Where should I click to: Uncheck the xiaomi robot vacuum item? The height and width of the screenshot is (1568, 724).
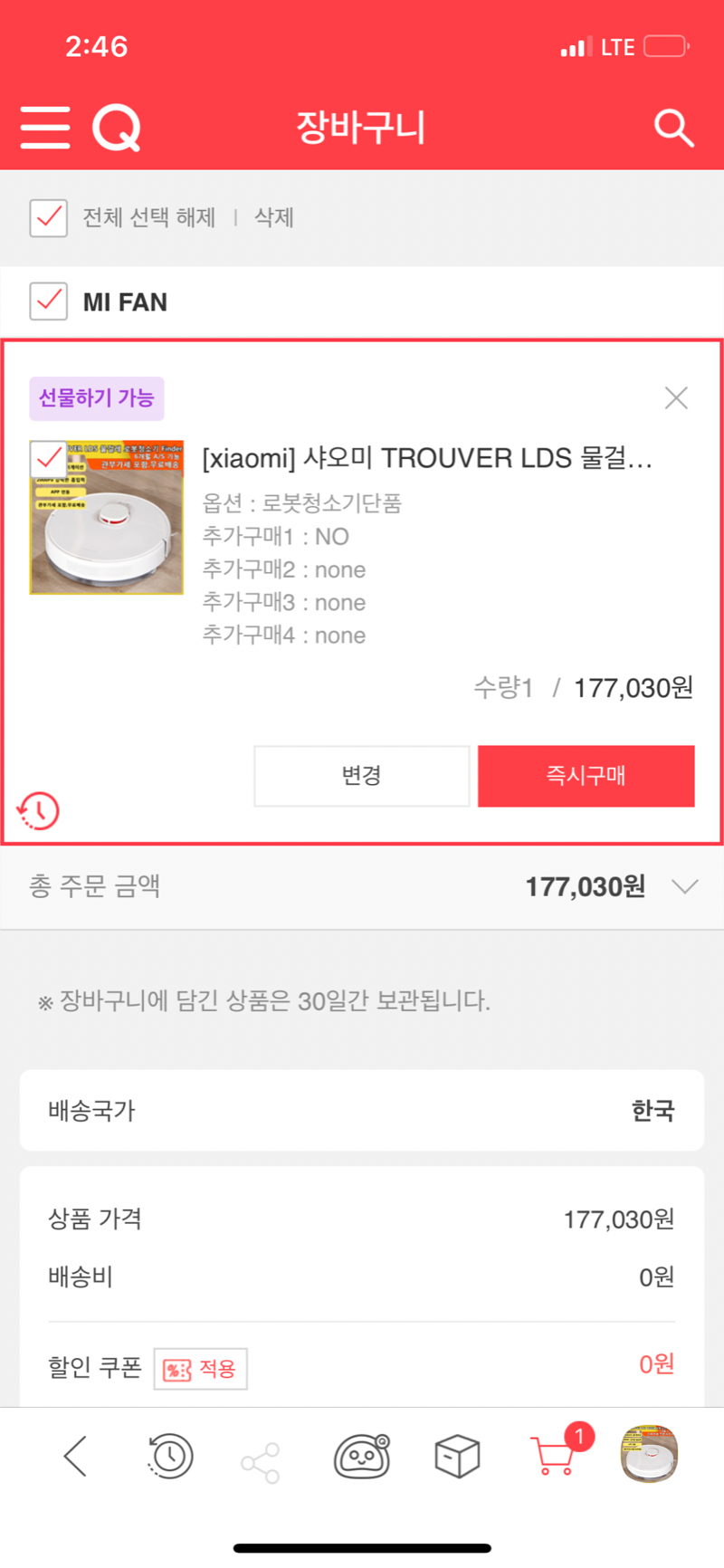pos(48,458)
